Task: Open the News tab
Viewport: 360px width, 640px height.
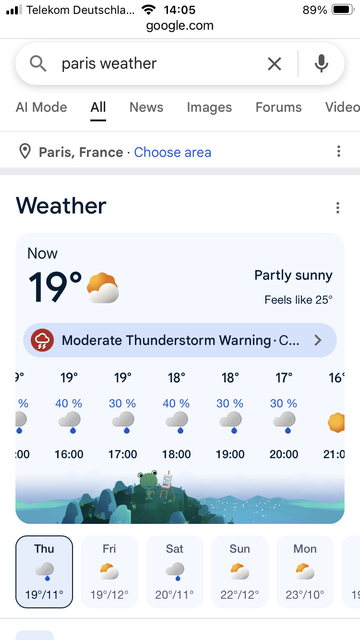Action: tap(146, 107)
